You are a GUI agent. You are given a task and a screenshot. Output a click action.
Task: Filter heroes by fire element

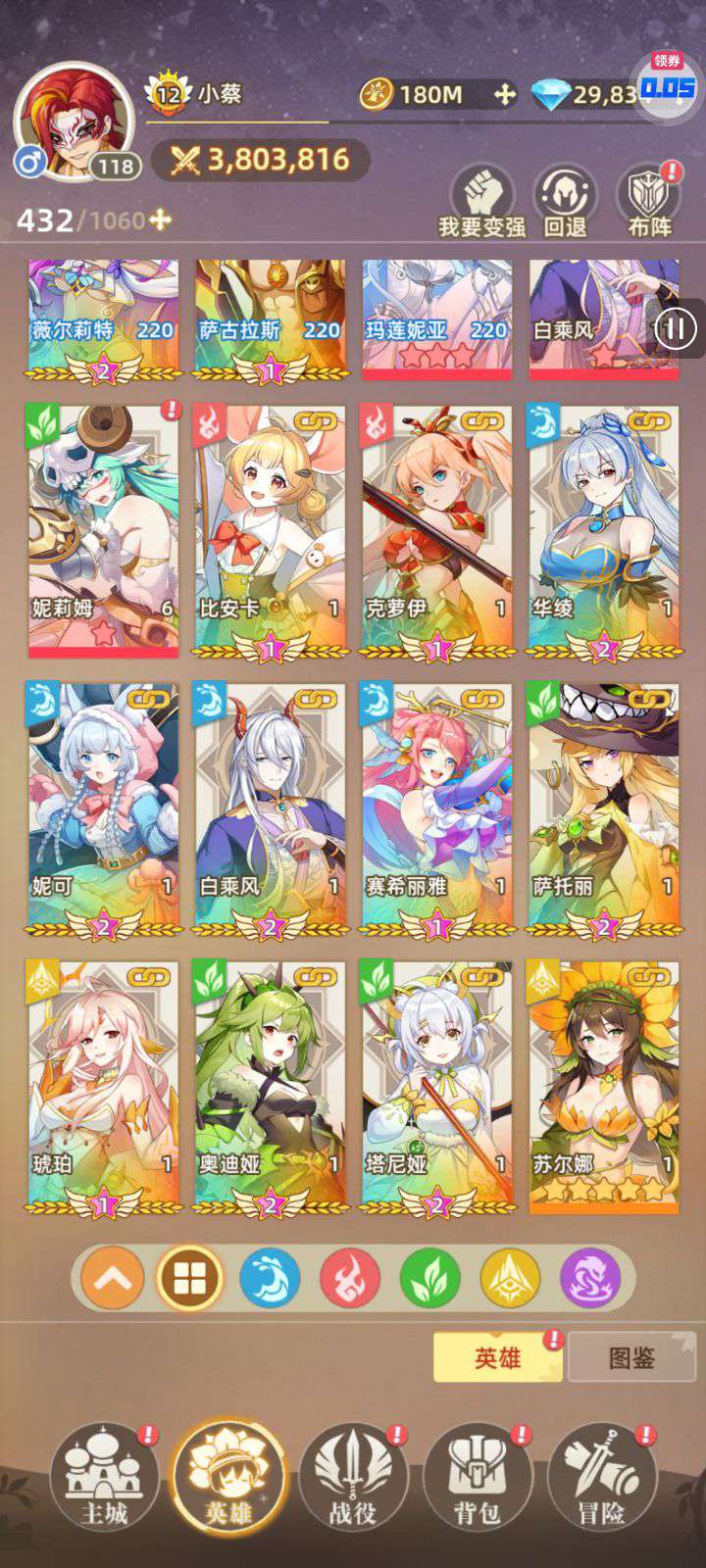coord(350,1278)
